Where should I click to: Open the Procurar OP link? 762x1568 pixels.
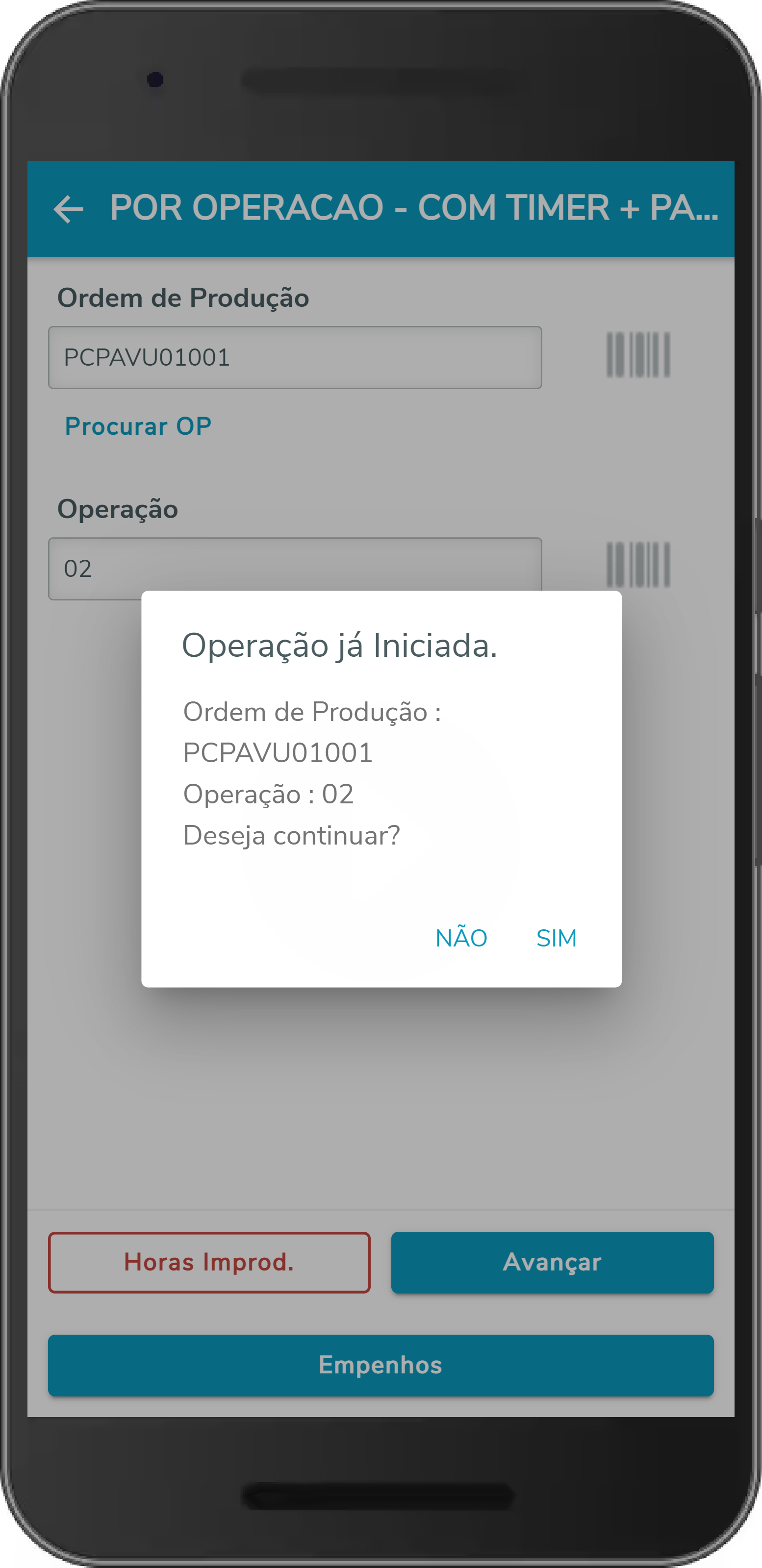tap(138, 426)
